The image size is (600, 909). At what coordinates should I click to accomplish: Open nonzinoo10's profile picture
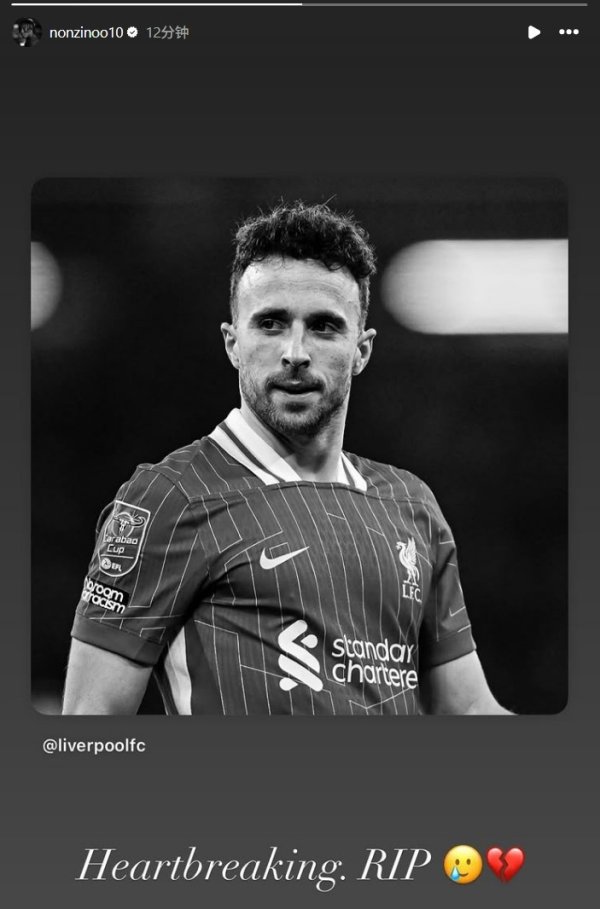click(x=25, y=32)
